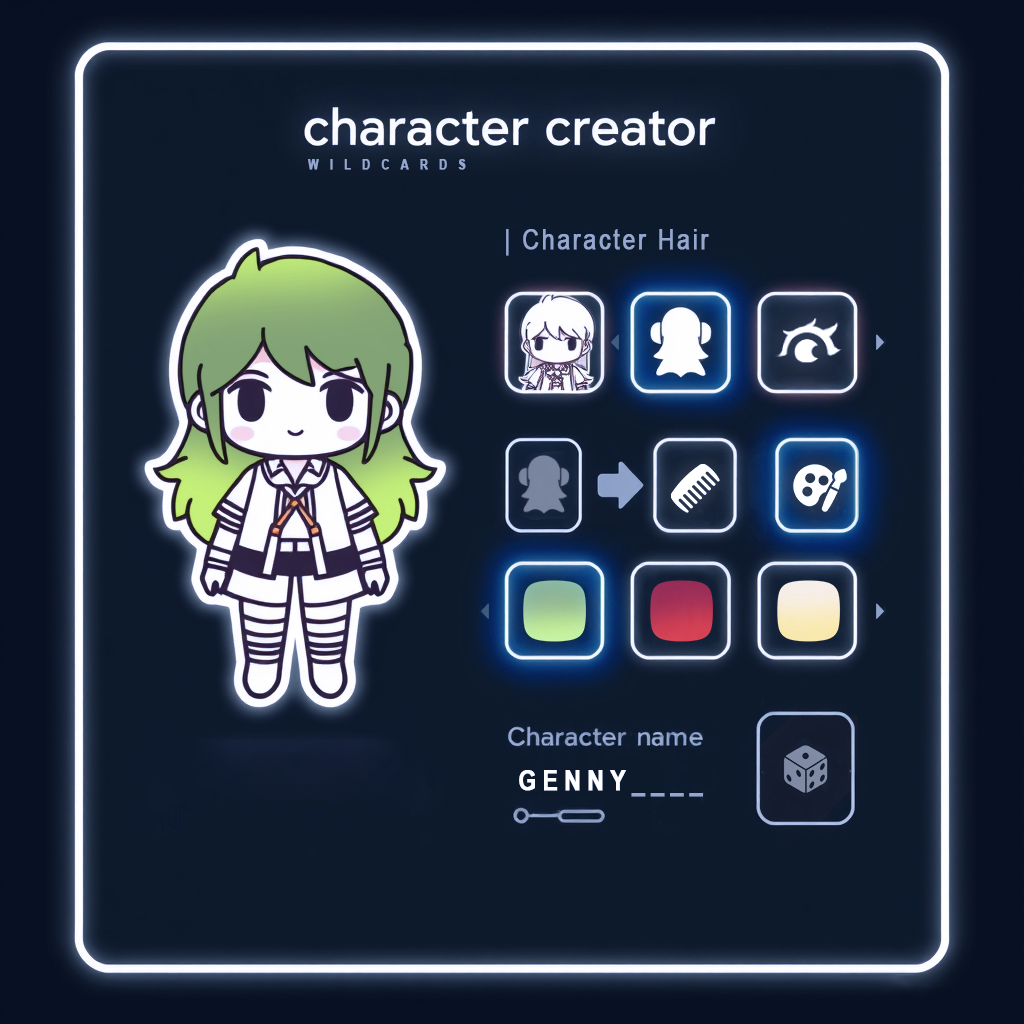This screenshot has height=1024, width=1024.
Task: Choose the long hair silhouette style
Action: click(681, 341)
